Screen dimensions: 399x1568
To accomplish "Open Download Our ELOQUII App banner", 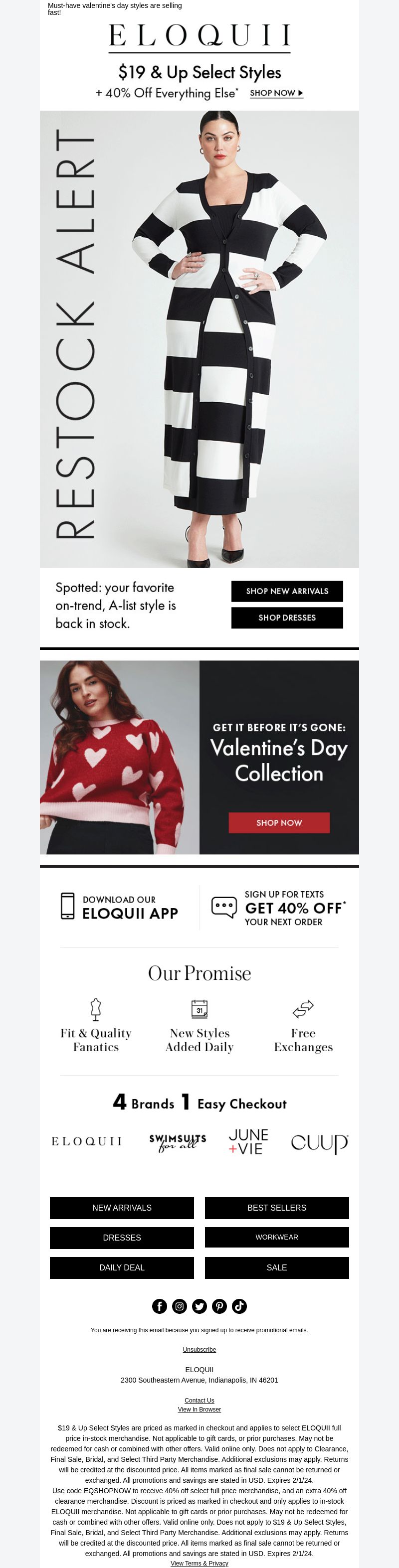I will pyautogui.click(x=119, y=906).
